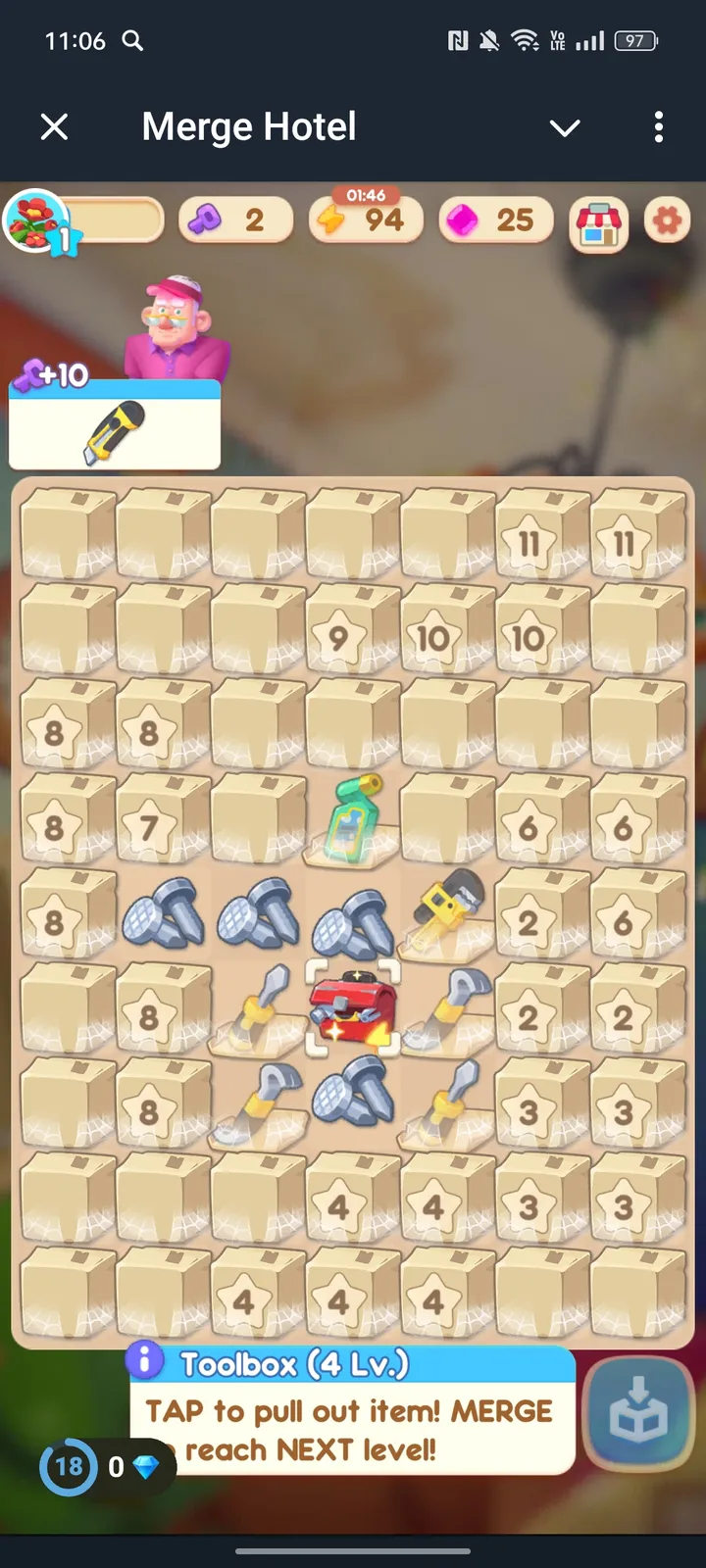
Task: Open the three-dot overflow menu
Action: click(x=658, y=126)
